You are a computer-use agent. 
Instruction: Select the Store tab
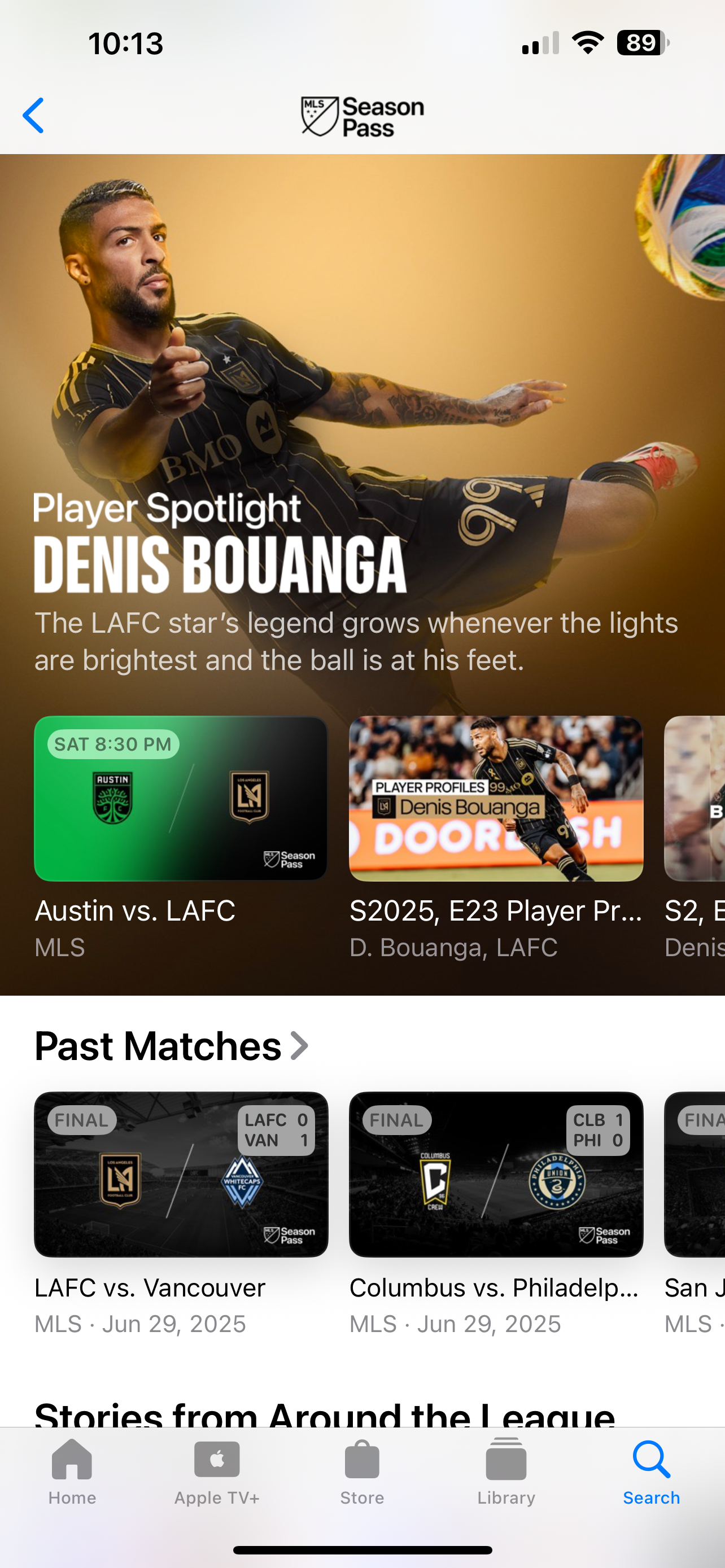[361, 1470]
